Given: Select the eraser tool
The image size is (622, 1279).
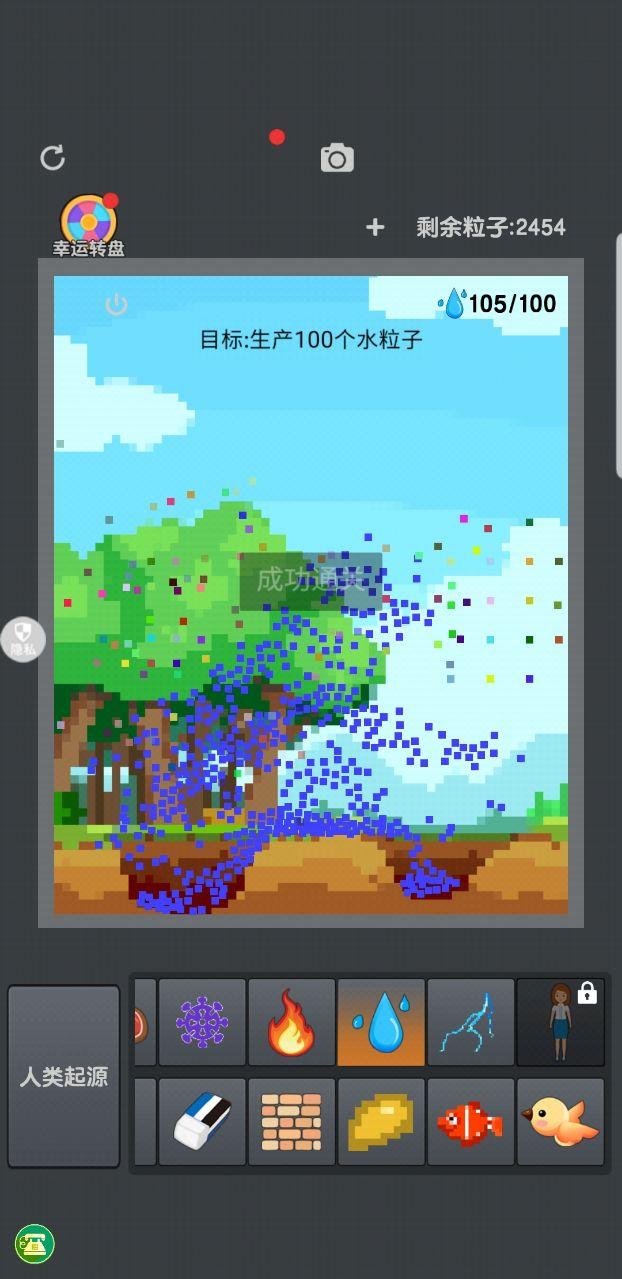Looking at the screenshot, I should pyautogui.click(x=202, y=1121).
